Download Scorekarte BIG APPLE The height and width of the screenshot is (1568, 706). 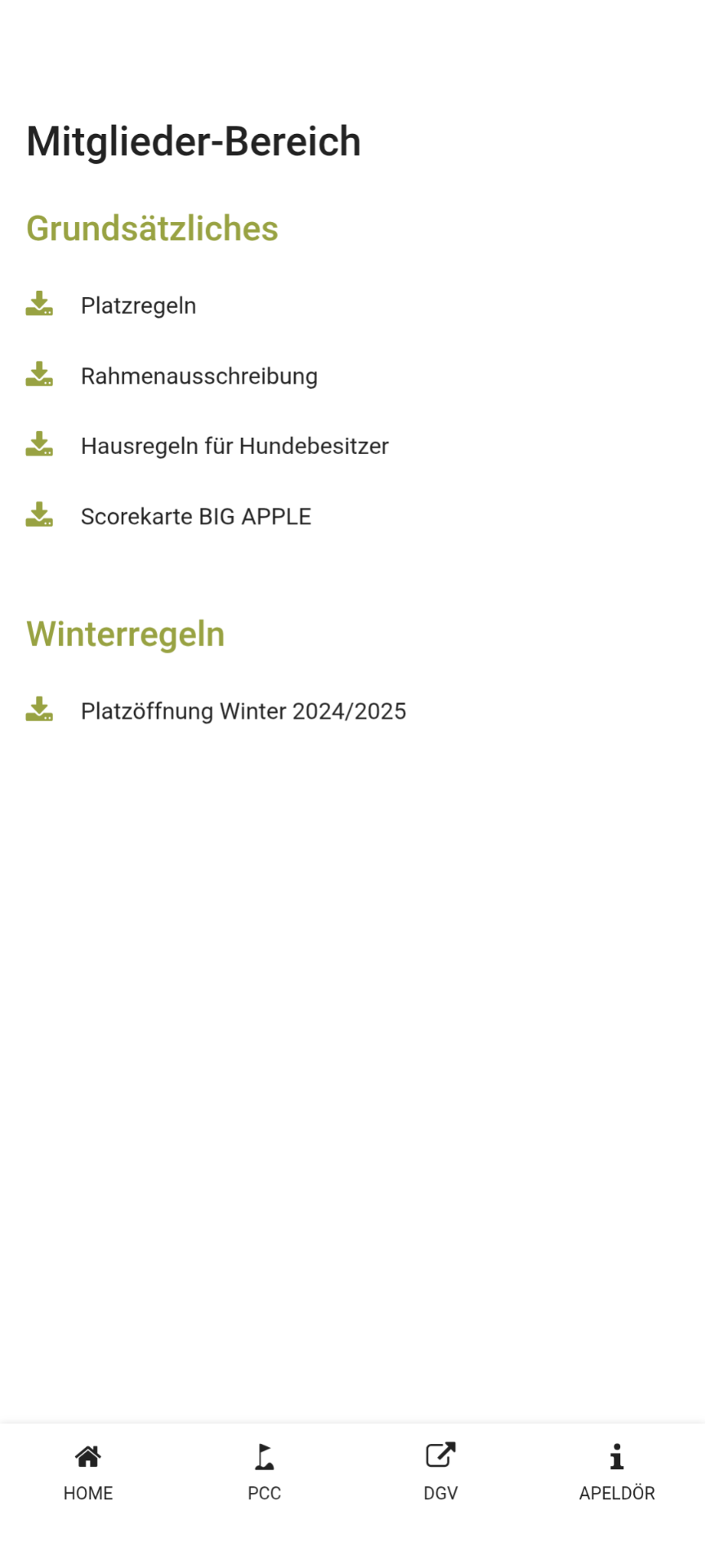[x=195, y=516]
